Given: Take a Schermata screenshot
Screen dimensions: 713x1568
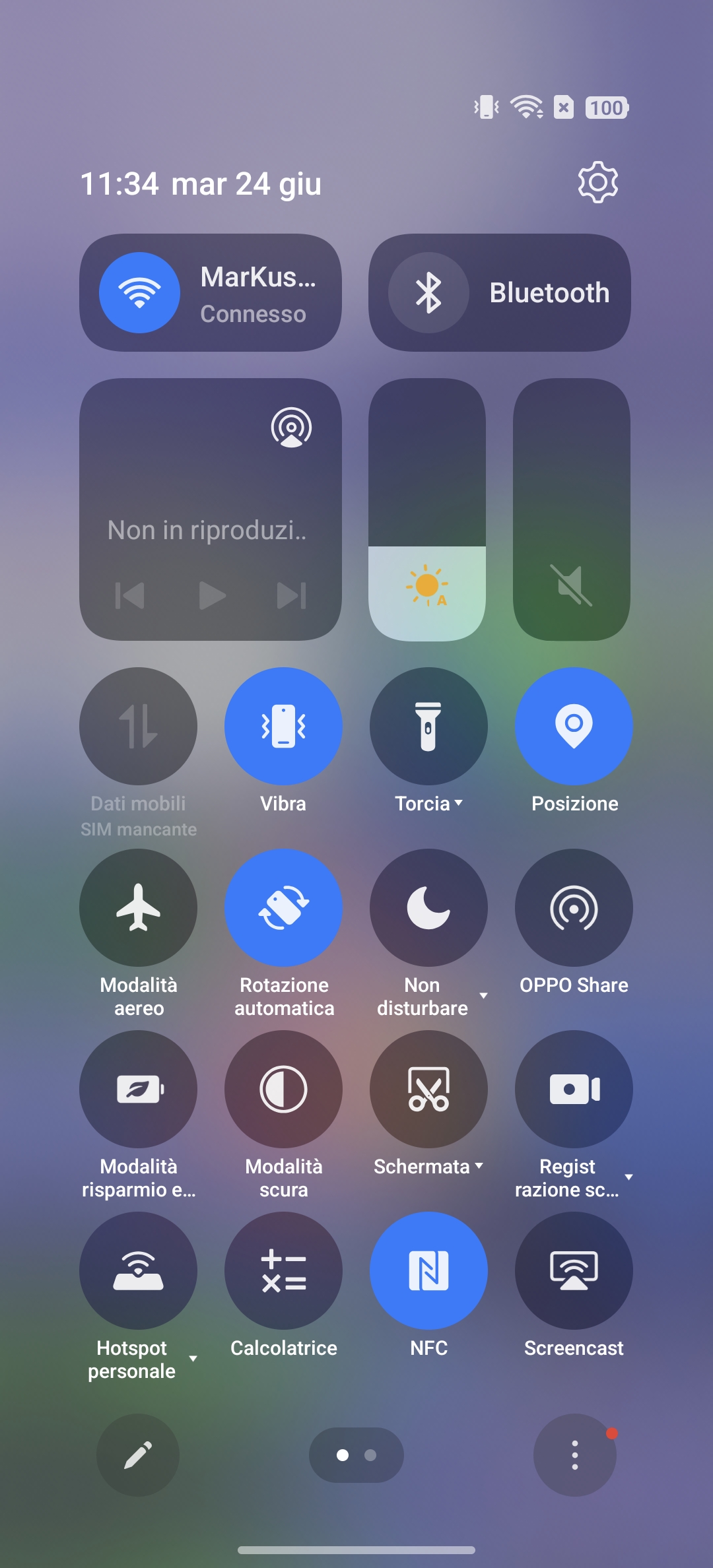Looking at the screenshot, I should 428,1089.
